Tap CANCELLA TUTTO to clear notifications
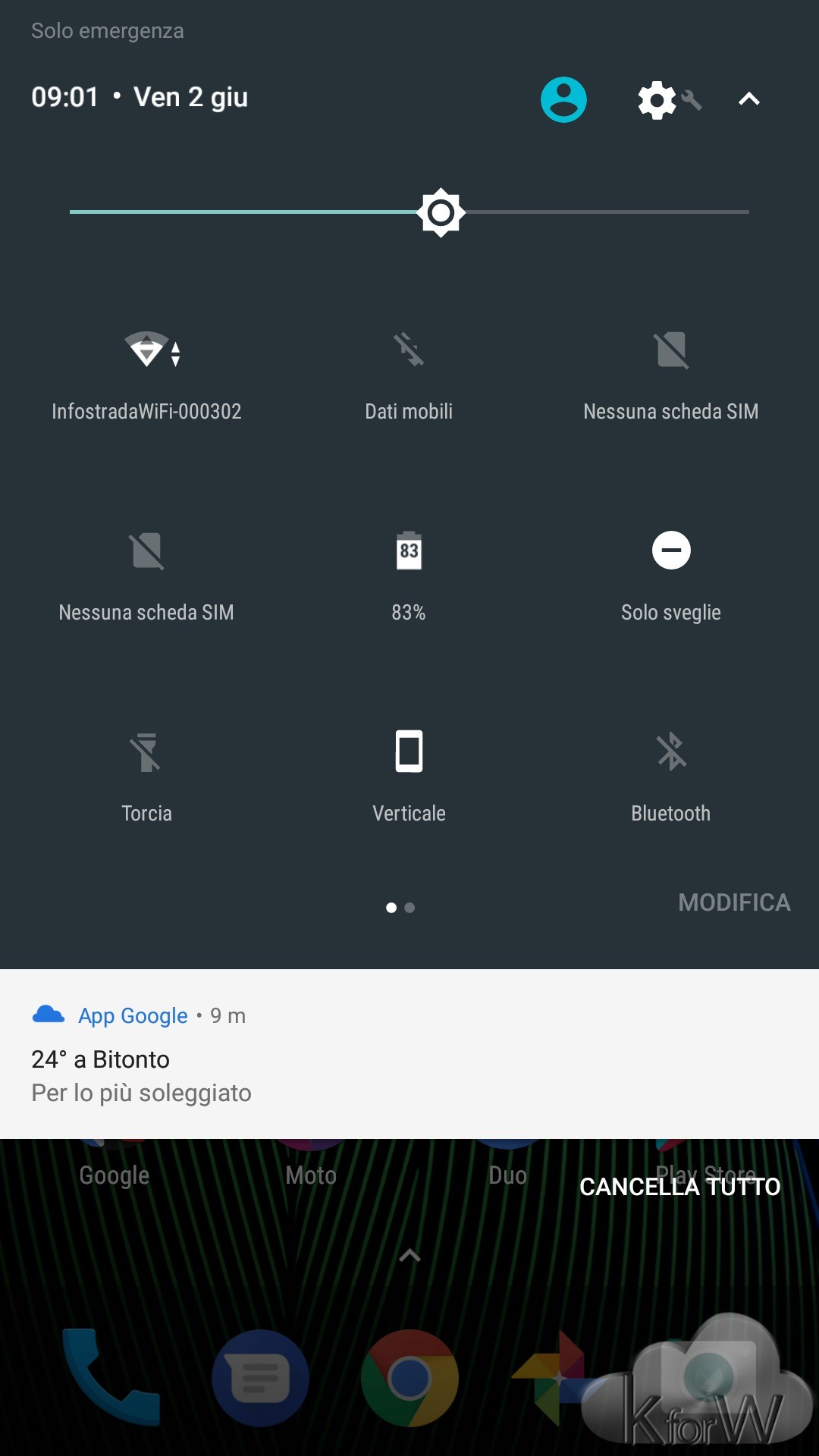The width and height of the screenshot is (819, 1456). [x=679, y=1187]
